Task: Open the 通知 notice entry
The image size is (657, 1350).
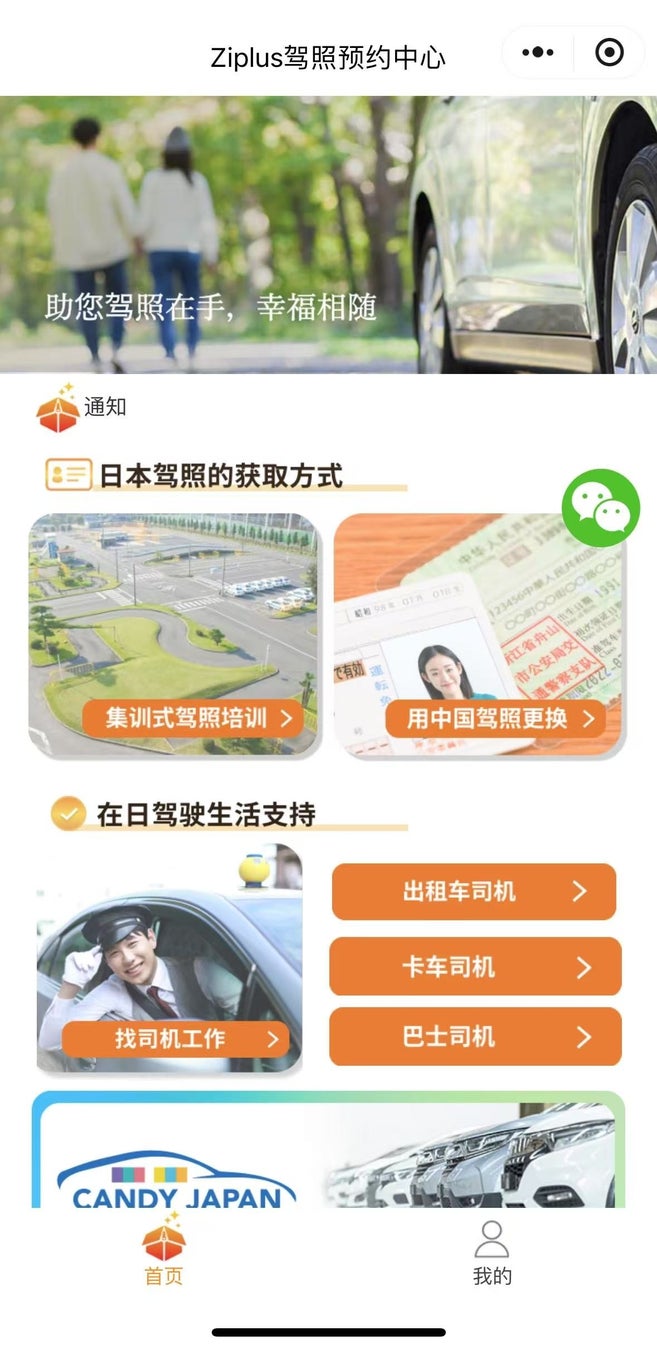Action: 82,407
